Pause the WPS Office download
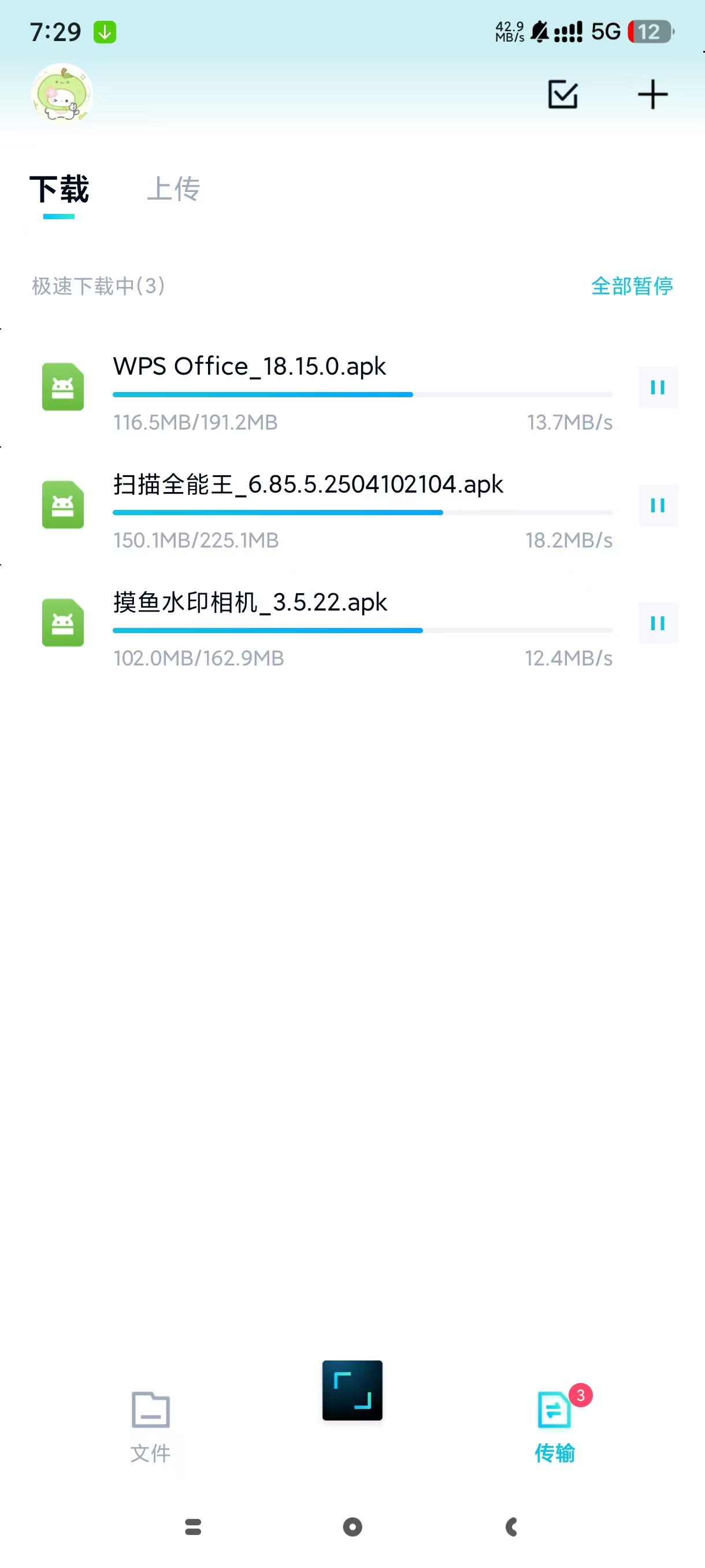This screenshot has height=1568, width=705. click(658, 388)
